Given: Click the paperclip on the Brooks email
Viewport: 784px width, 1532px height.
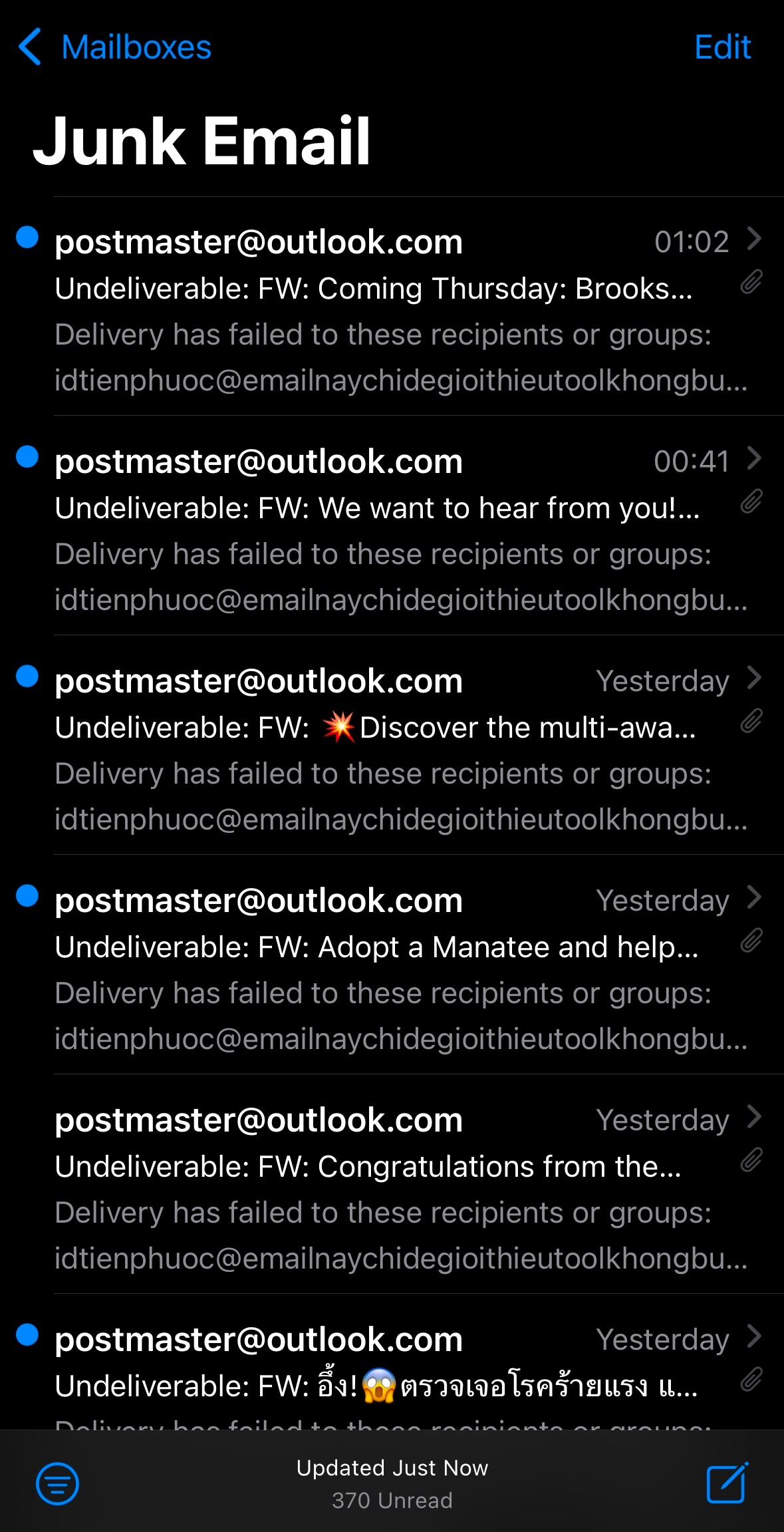Looking at the screenshot, I should click(752, 281).
